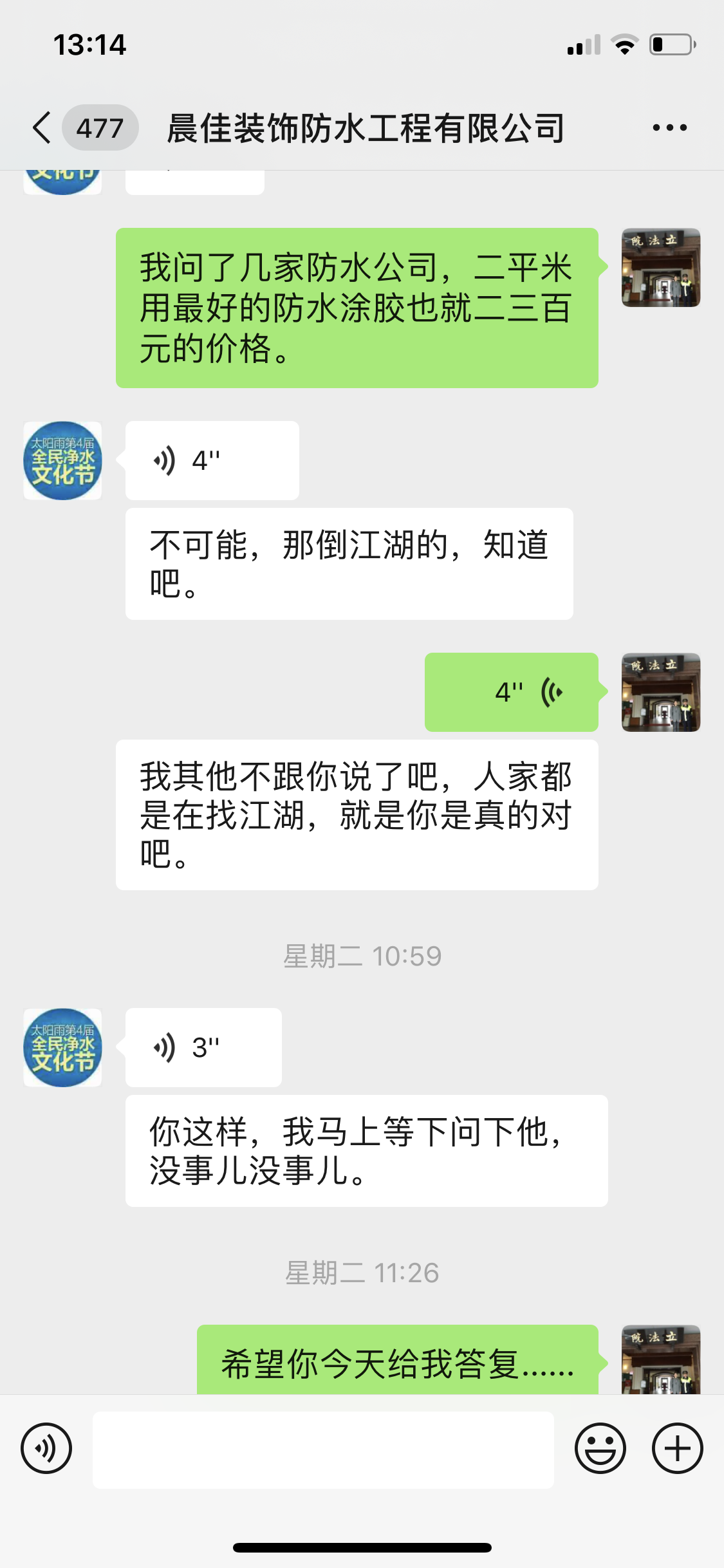Screen dimensions: 724x1568
Task: Open the emoji sticker panel
Action: pyautogui.click(x=600, y=1448)
